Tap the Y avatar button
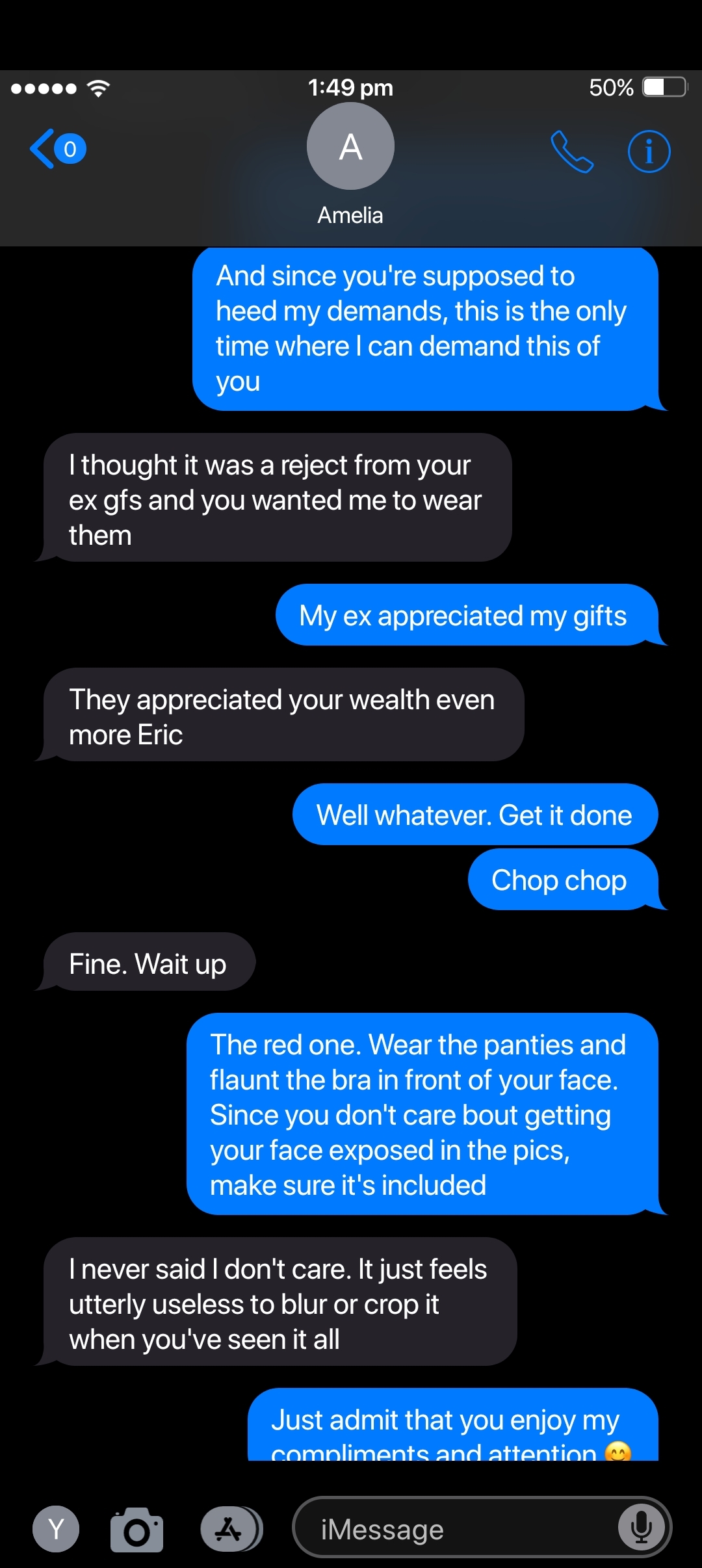This screenshot has width=702, height=1568. pyautogui.click(x=56, y=1529)
